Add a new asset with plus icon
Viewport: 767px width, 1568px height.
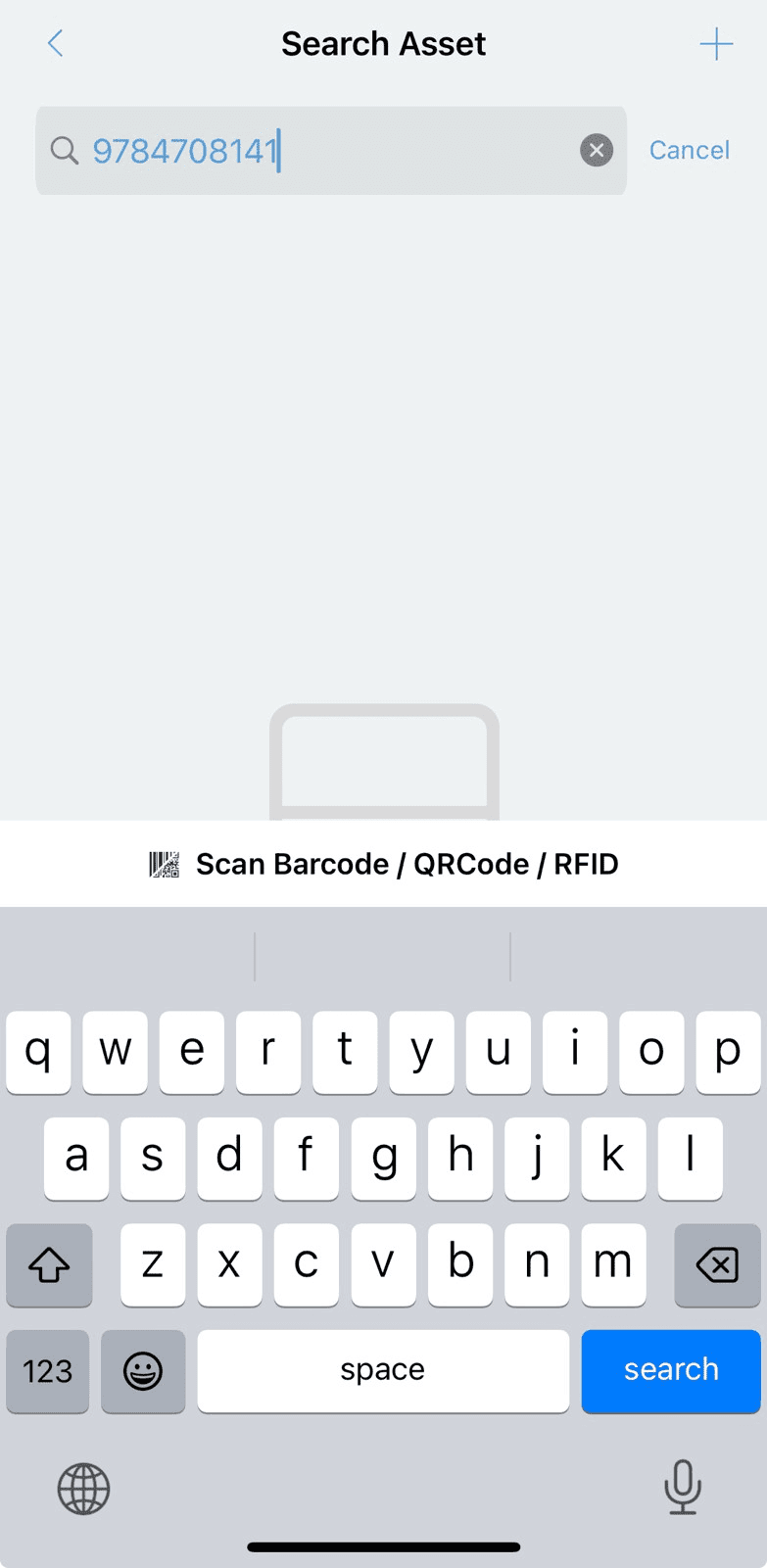(716, 44)
